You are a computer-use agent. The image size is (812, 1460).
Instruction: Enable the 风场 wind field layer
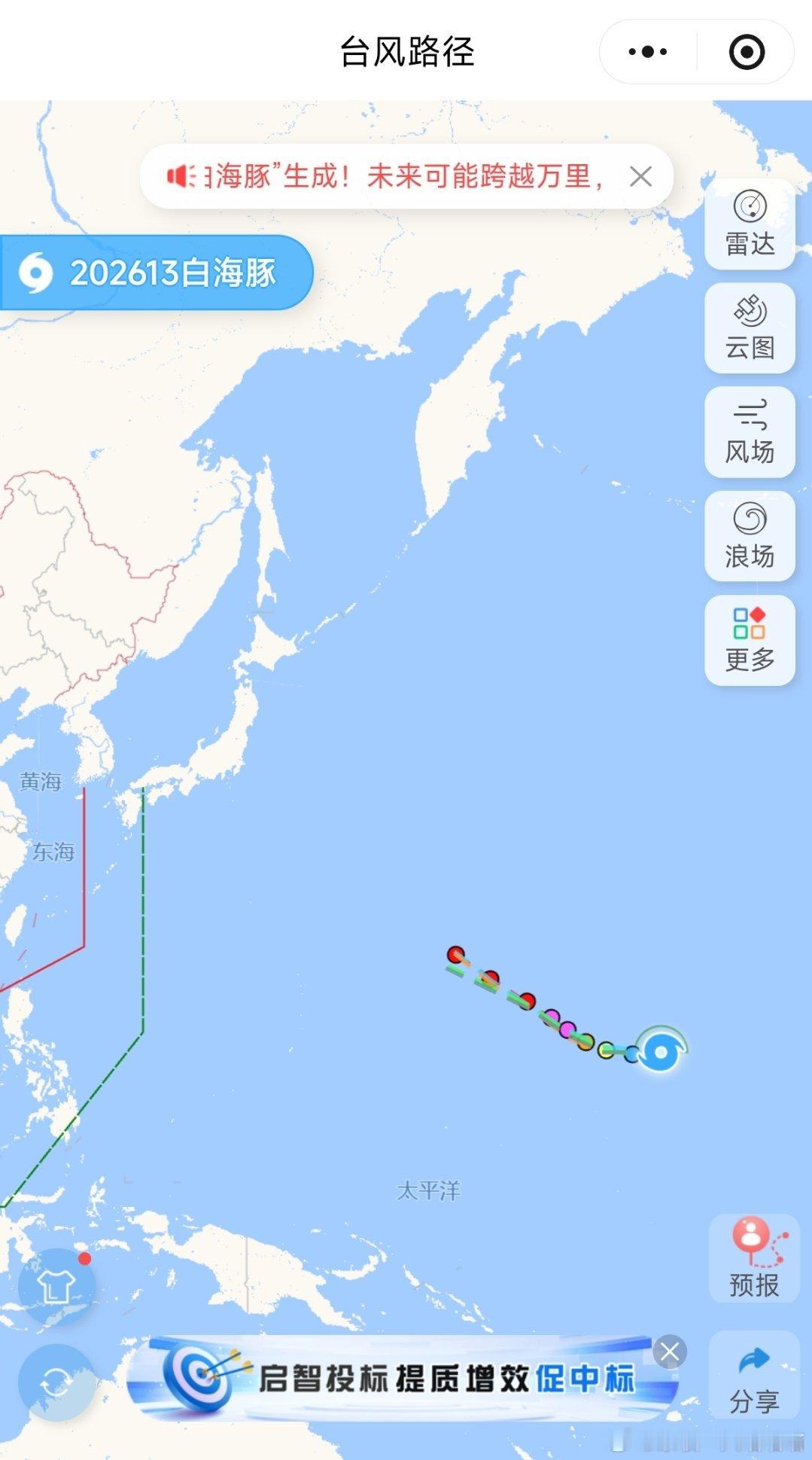750,432
